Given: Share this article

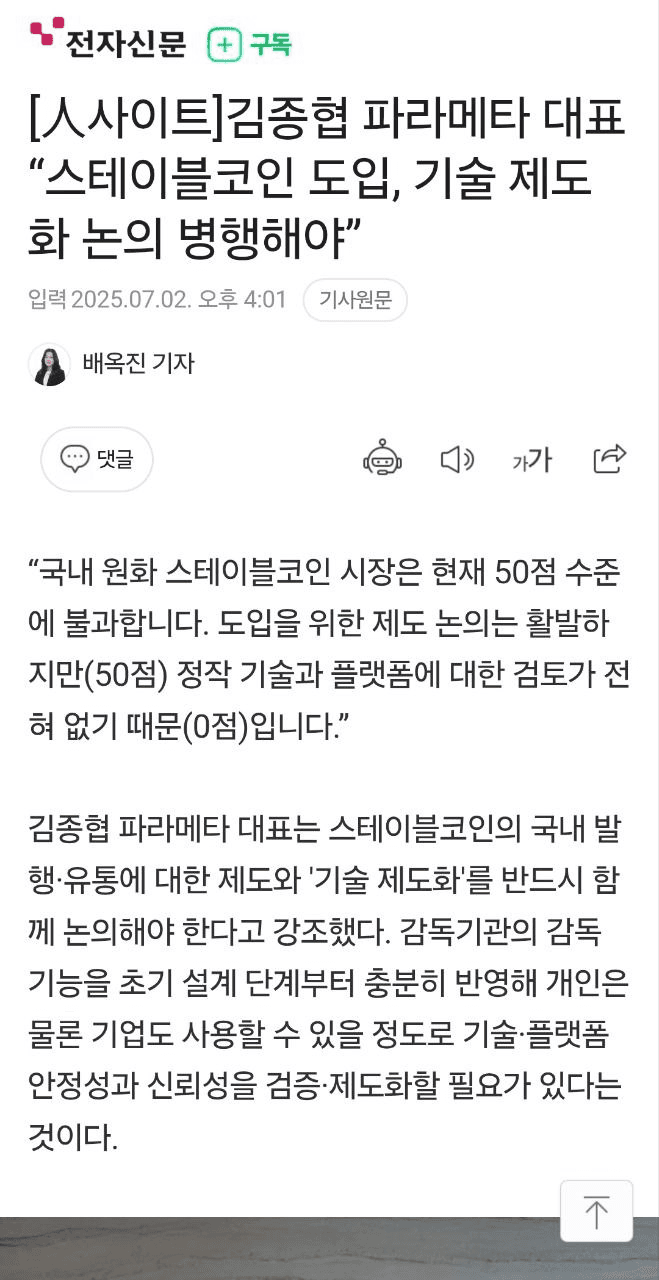Looking at the screenshot, I should (609, 458).
